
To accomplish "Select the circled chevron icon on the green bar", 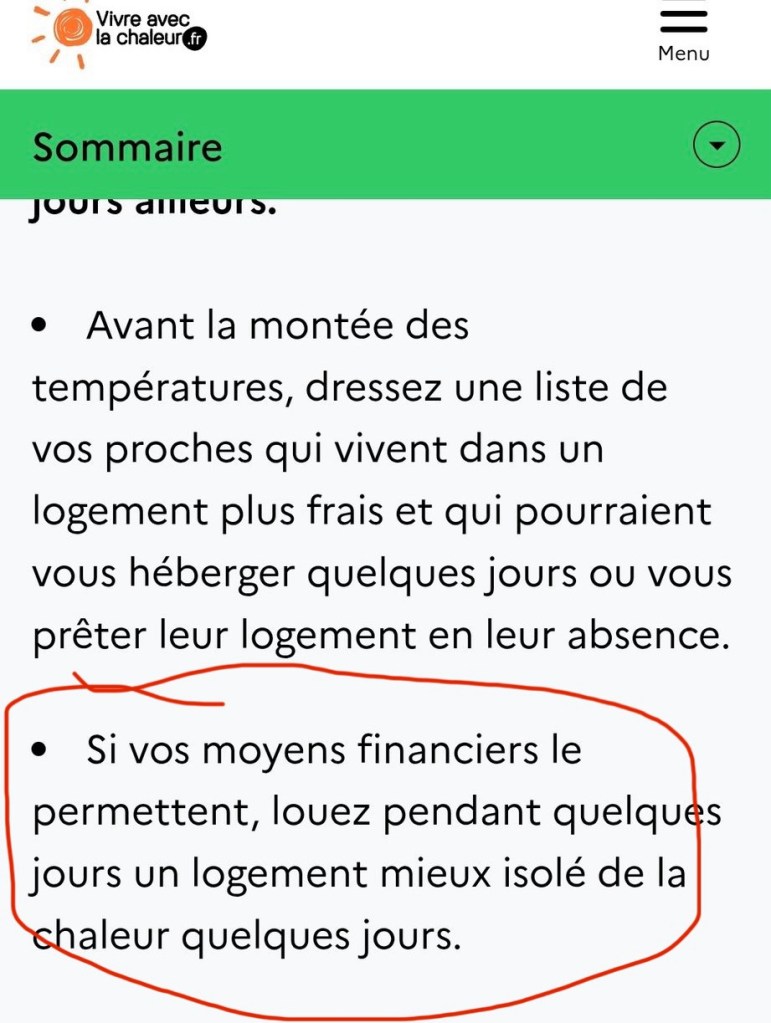I will tap(716, 146).
